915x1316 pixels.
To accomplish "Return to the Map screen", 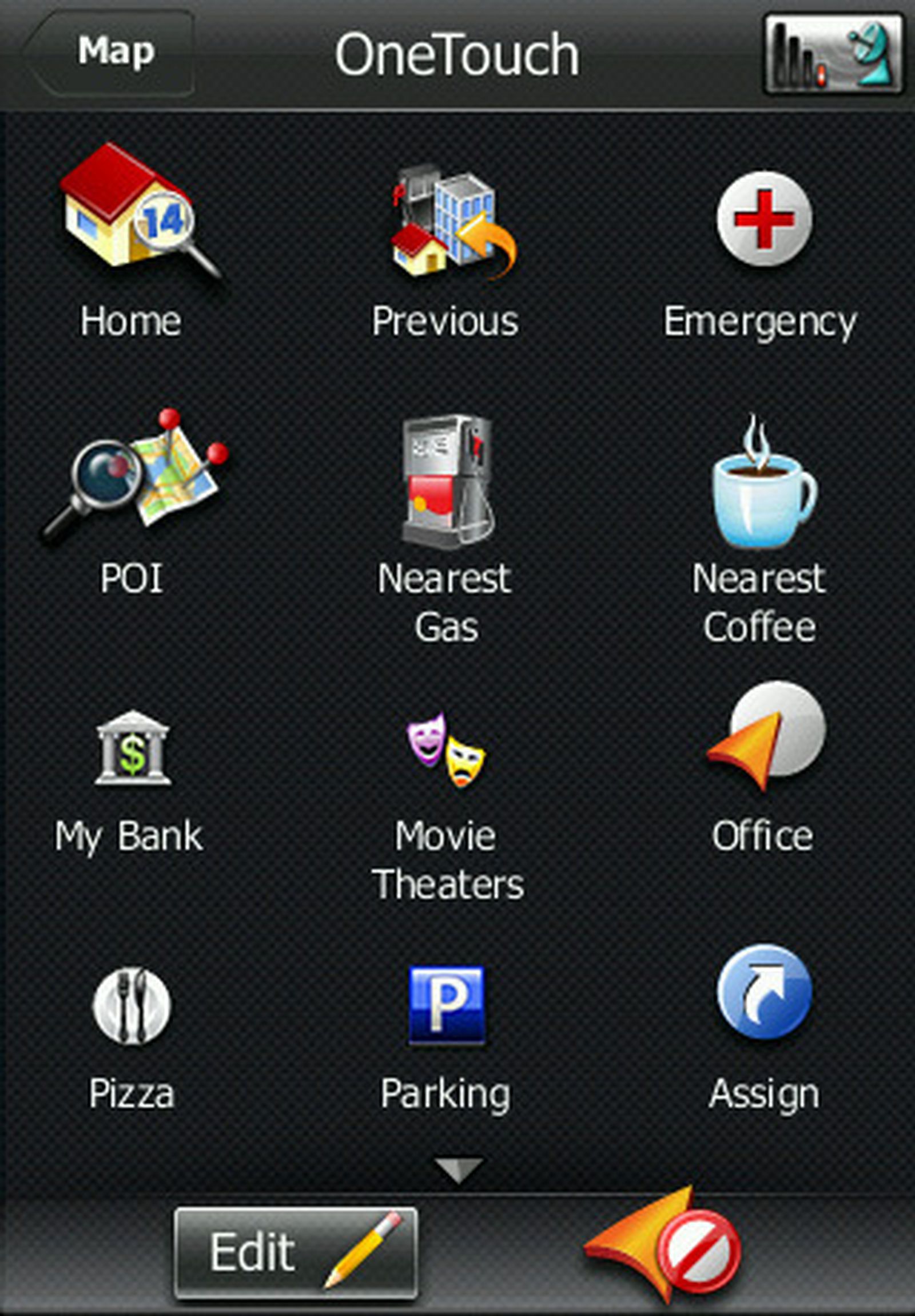I will coord(114,51).
